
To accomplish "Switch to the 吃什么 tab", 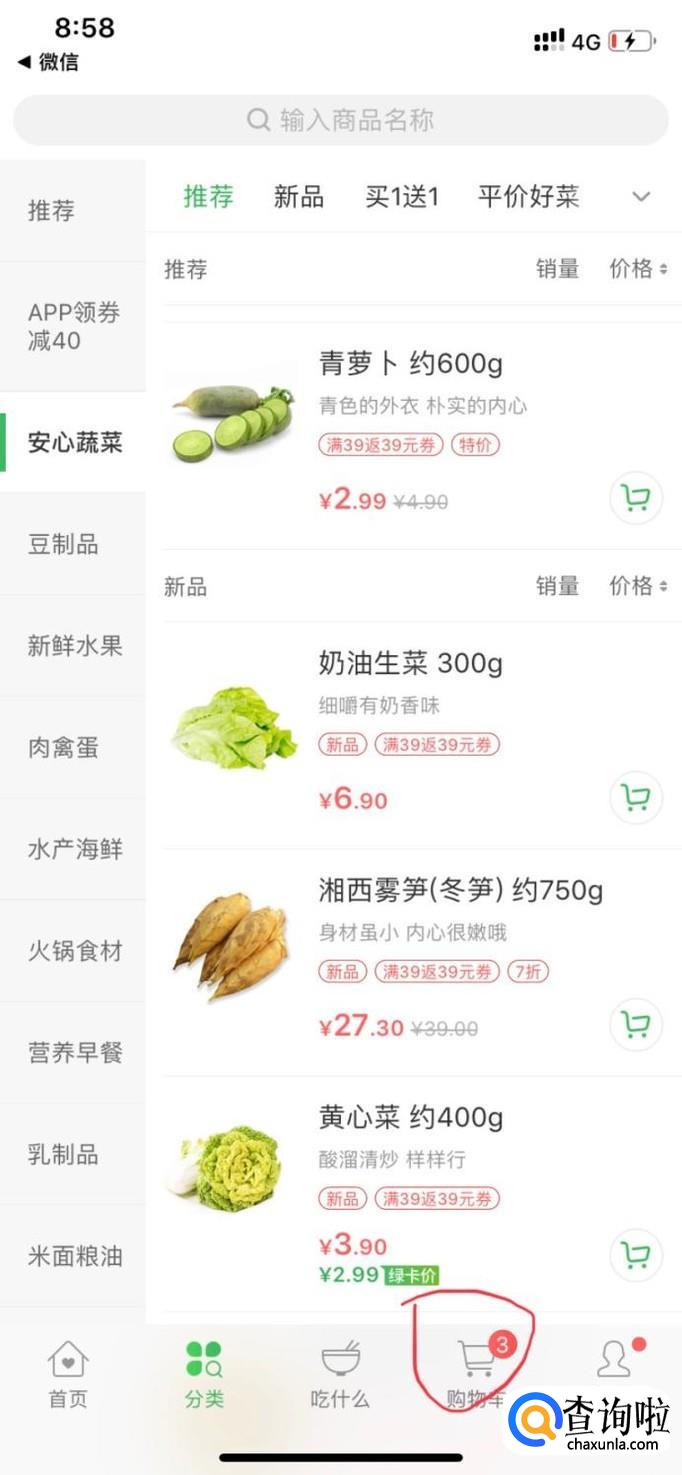I will [340, 1375].
